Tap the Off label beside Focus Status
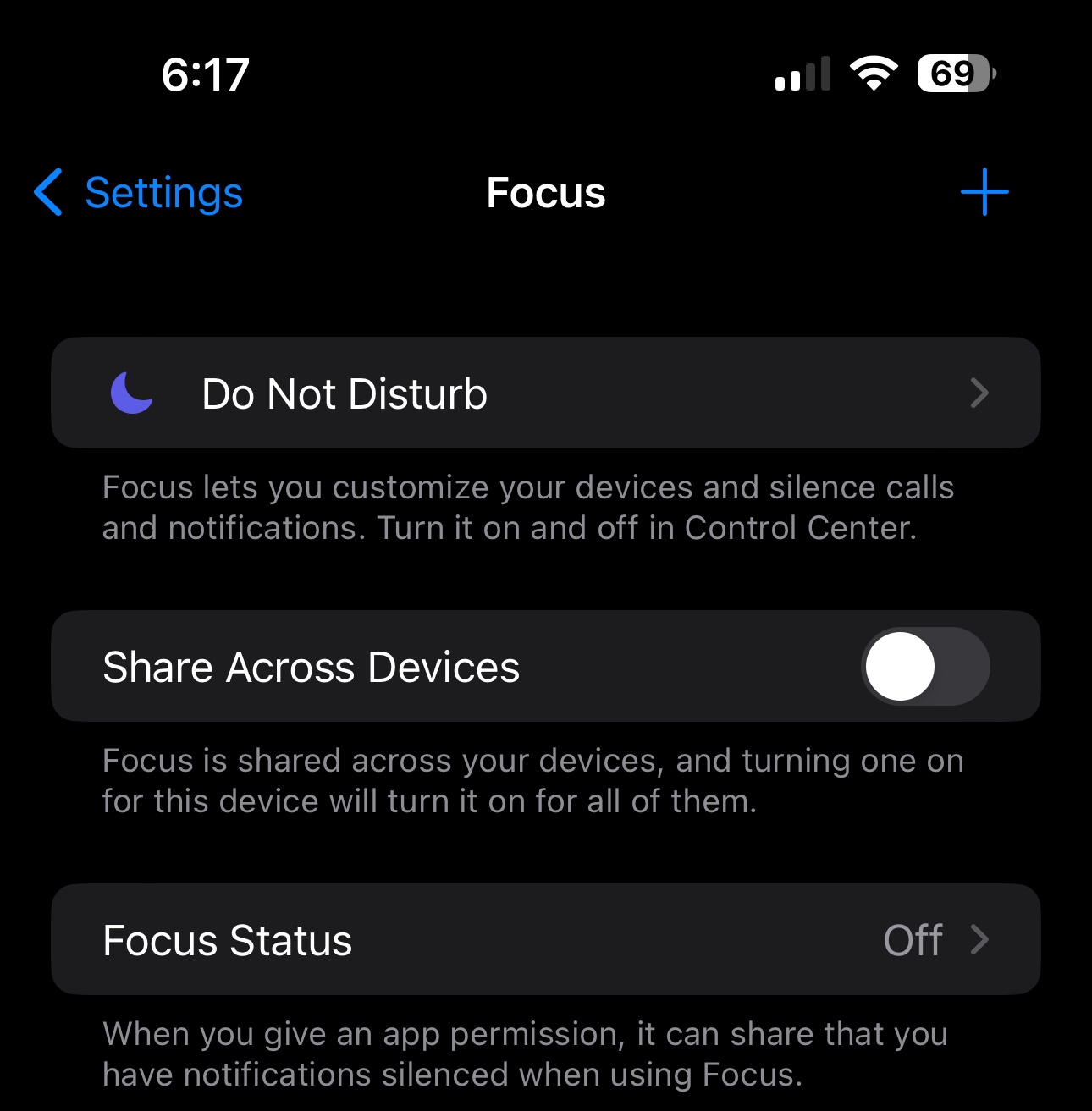 click(913, 940)
